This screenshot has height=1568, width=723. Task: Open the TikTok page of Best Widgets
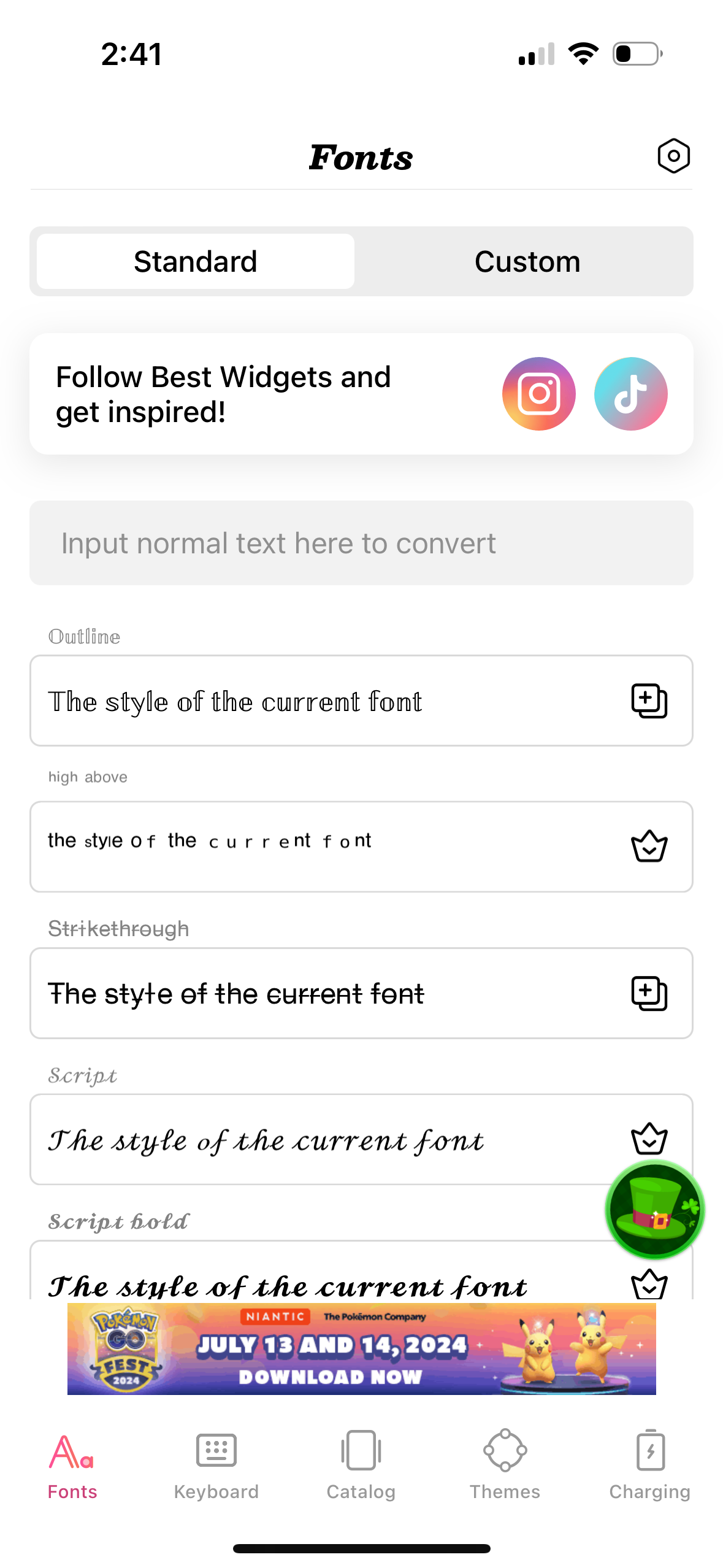click(x=630, y=394)
